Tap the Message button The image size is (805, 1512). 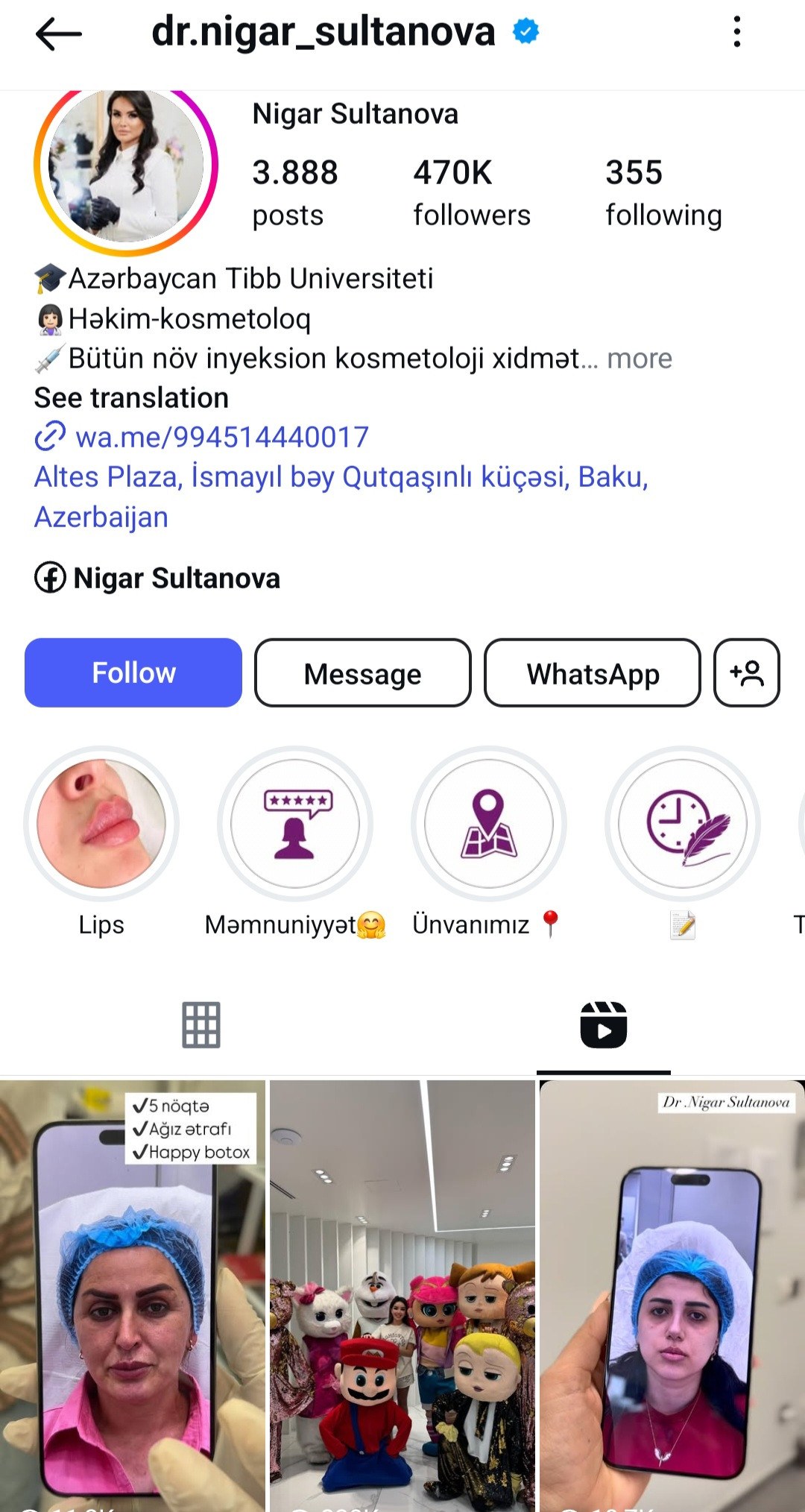coord(362,673)
